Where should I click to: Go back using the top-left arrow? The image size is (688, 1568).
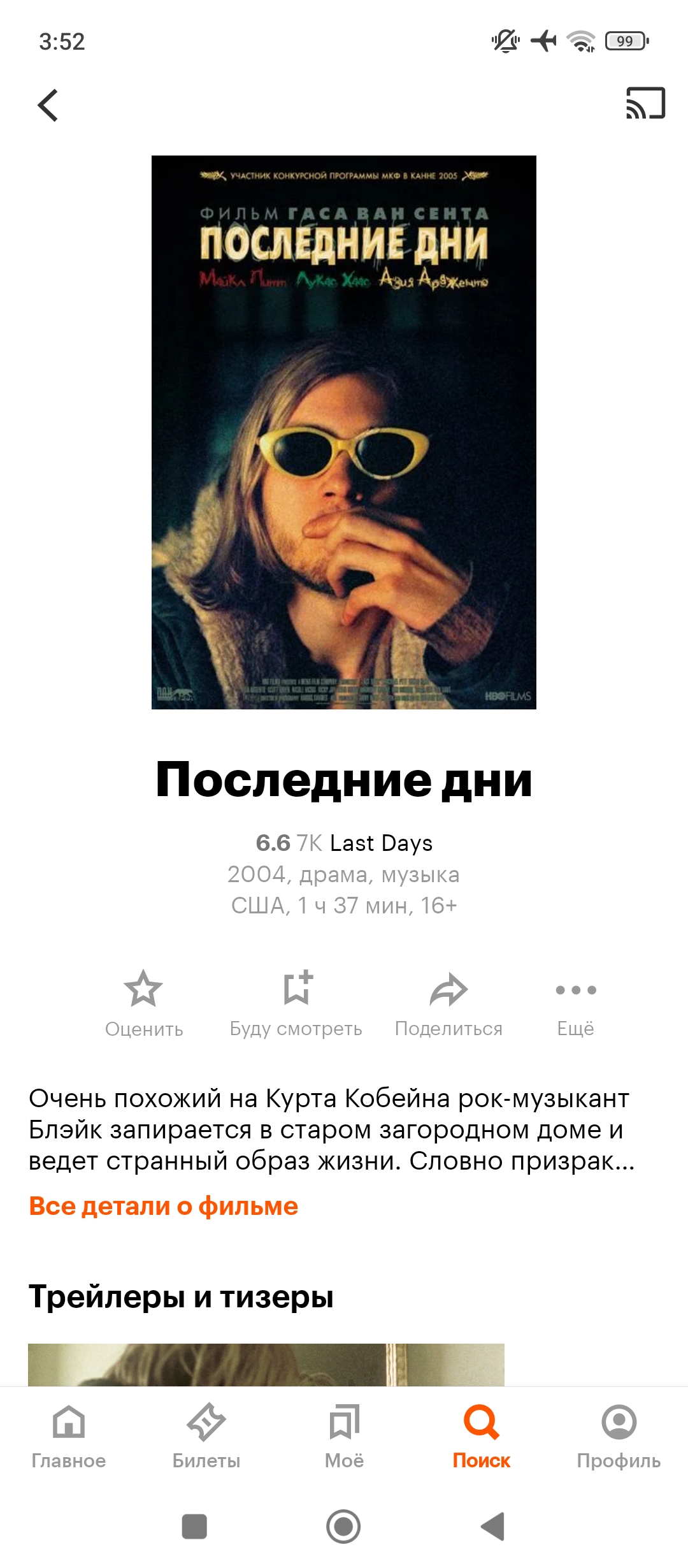point(48,105)
